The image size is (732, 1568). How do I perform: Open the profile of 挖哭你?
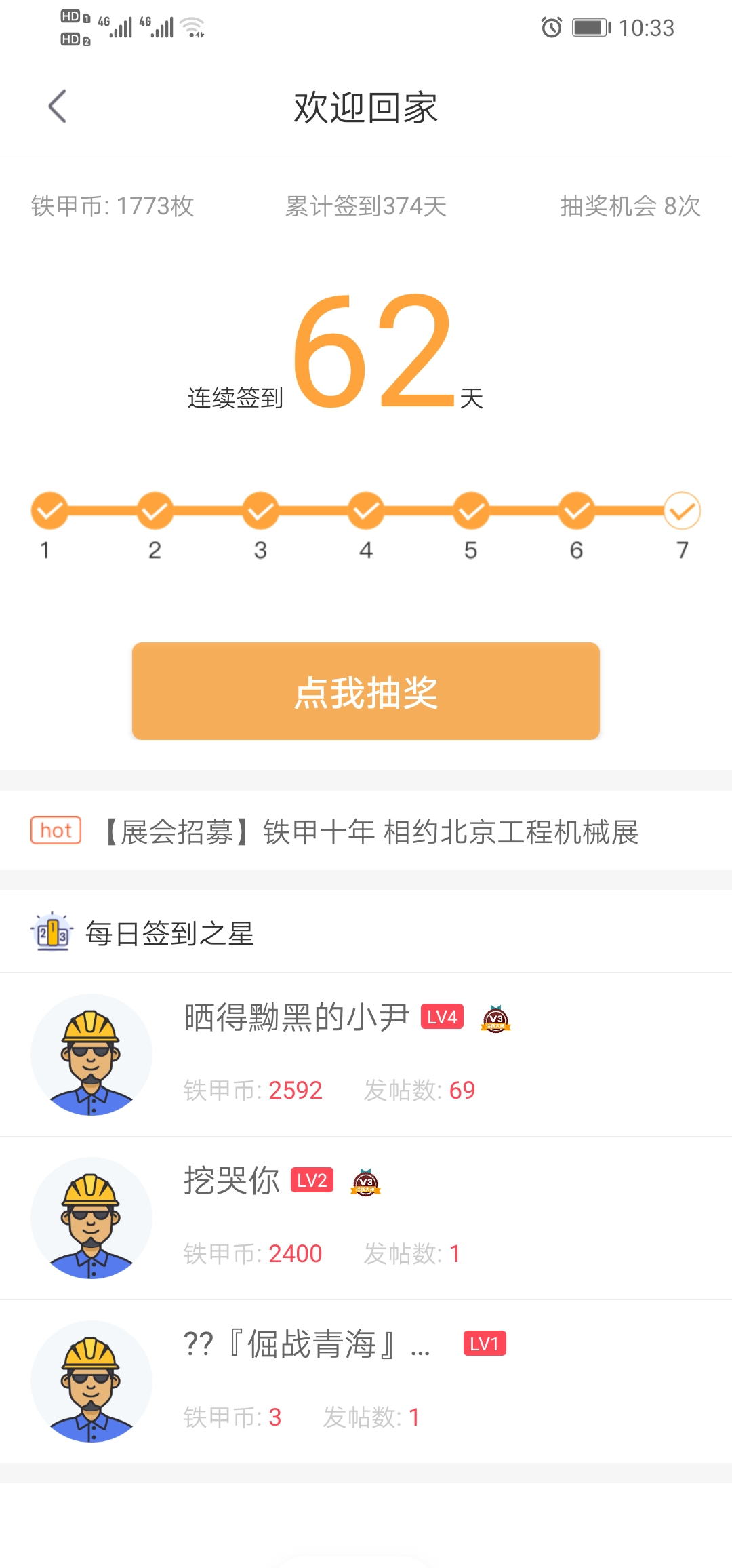366,1218
